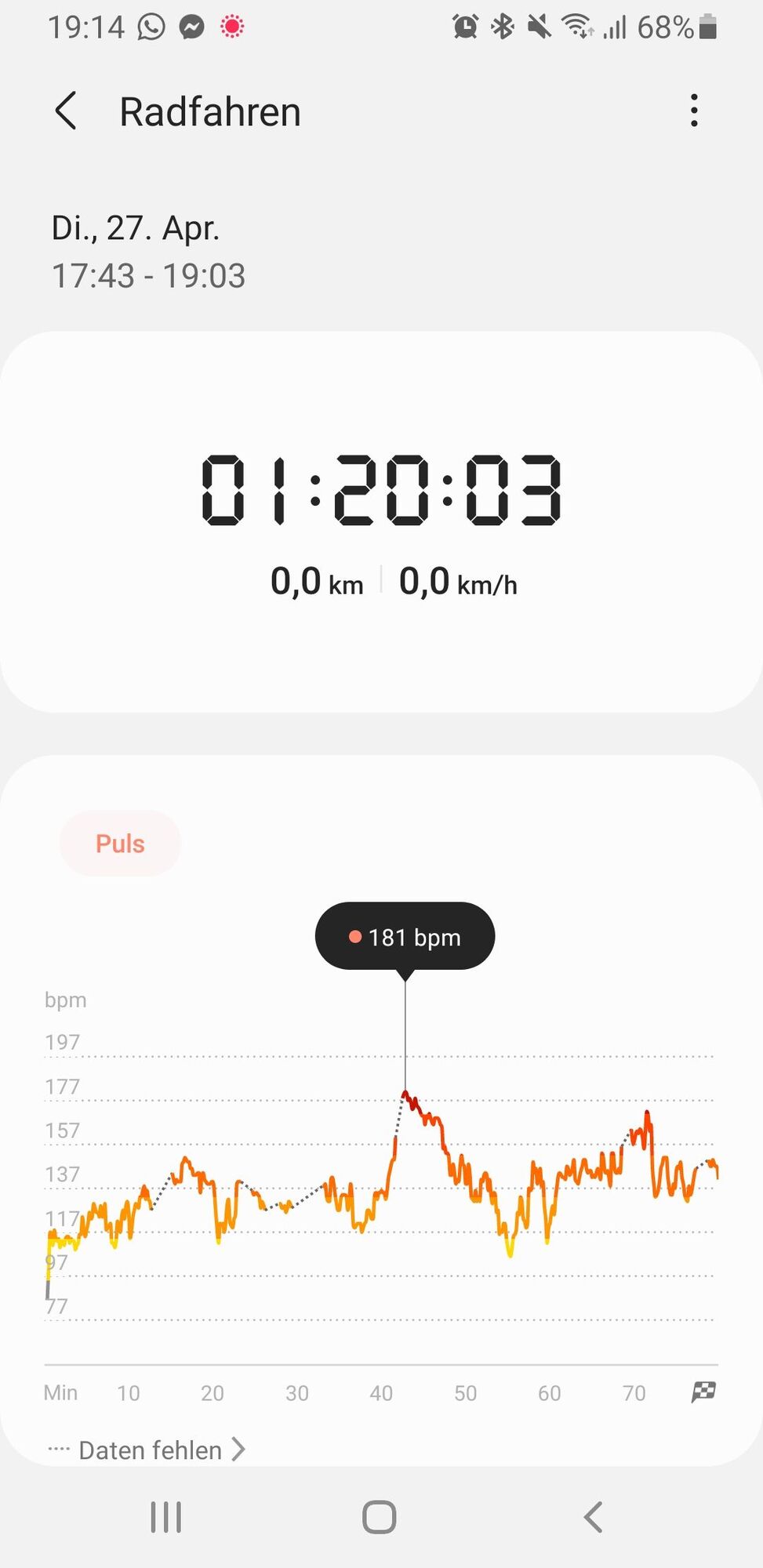Viewport: 763px width, 1568px height.
Task: Tap the system home button
Action: click(380, 1517)
